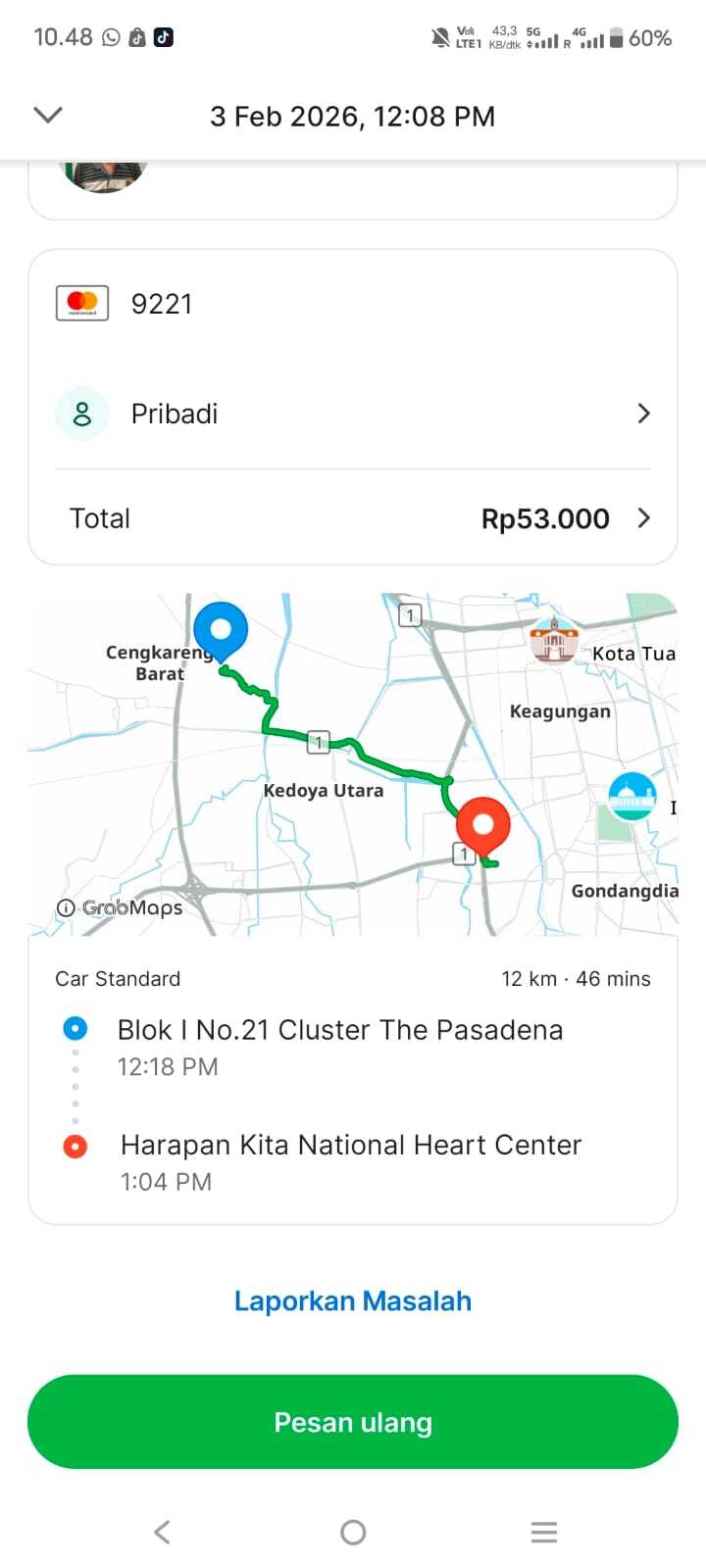Rebook the ride with Pesan ulang
The height and width of the screenshot is (1568, 706).
click(353, 1422)
